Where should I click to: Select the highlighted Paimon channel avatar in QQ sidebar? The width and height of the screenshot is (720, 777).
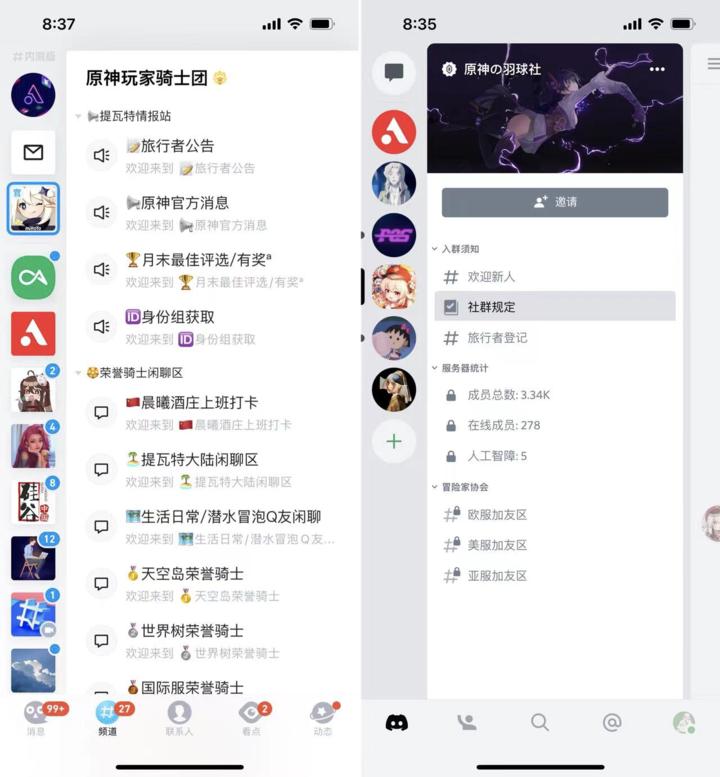coord(33,209)
